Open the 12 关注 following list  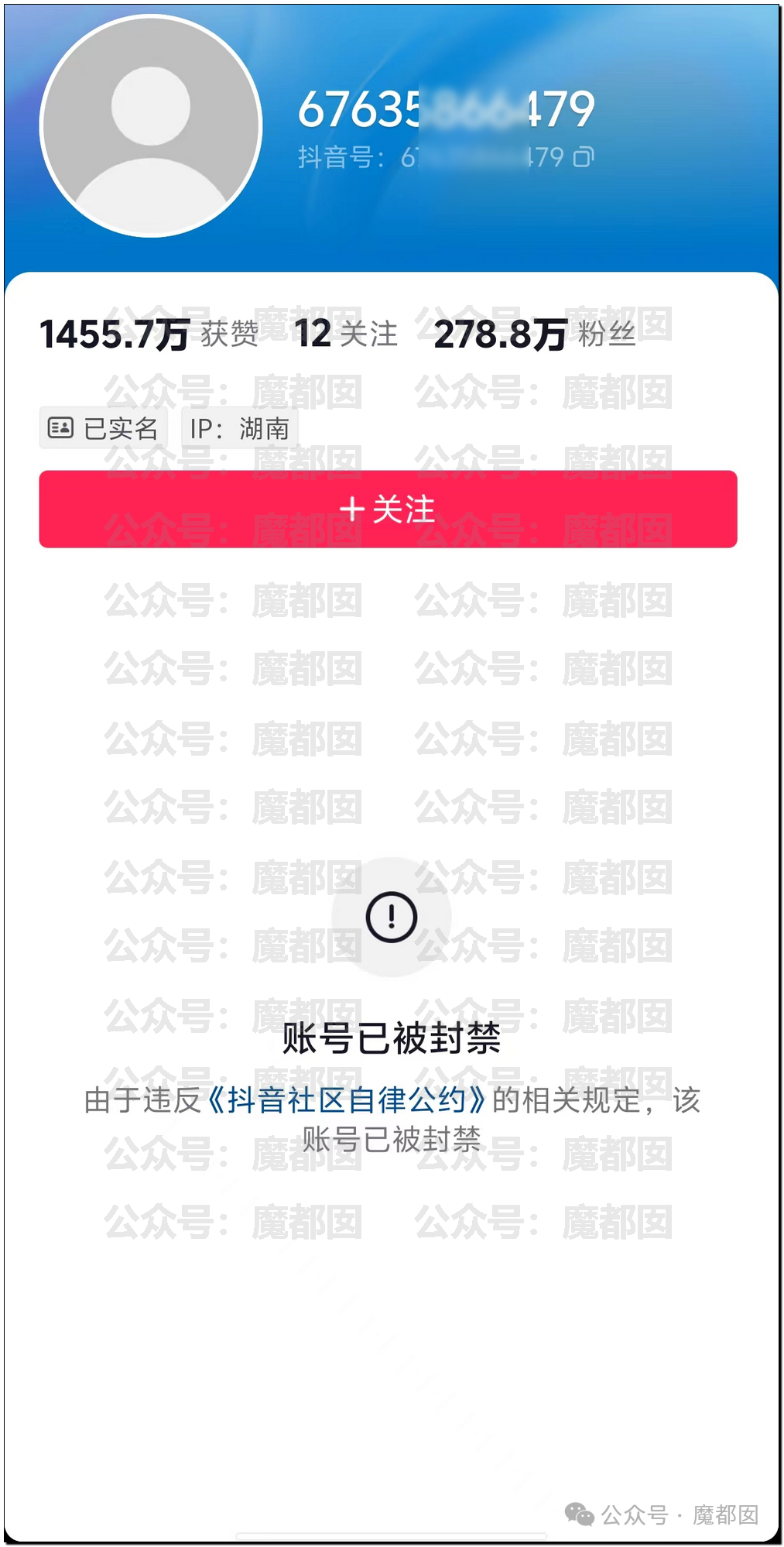click(x=346, y=334)
